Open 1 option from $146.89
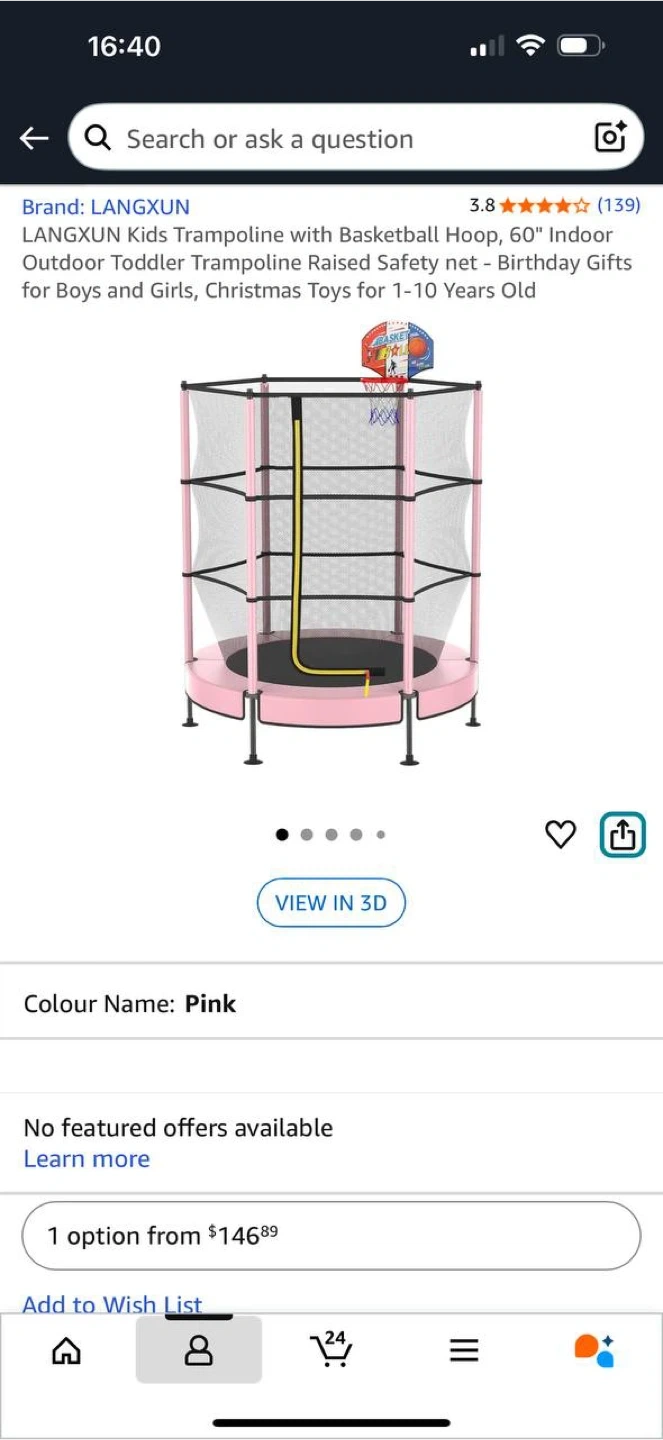The height and width of the screenshot is (1440, 663). [331, 1235]
